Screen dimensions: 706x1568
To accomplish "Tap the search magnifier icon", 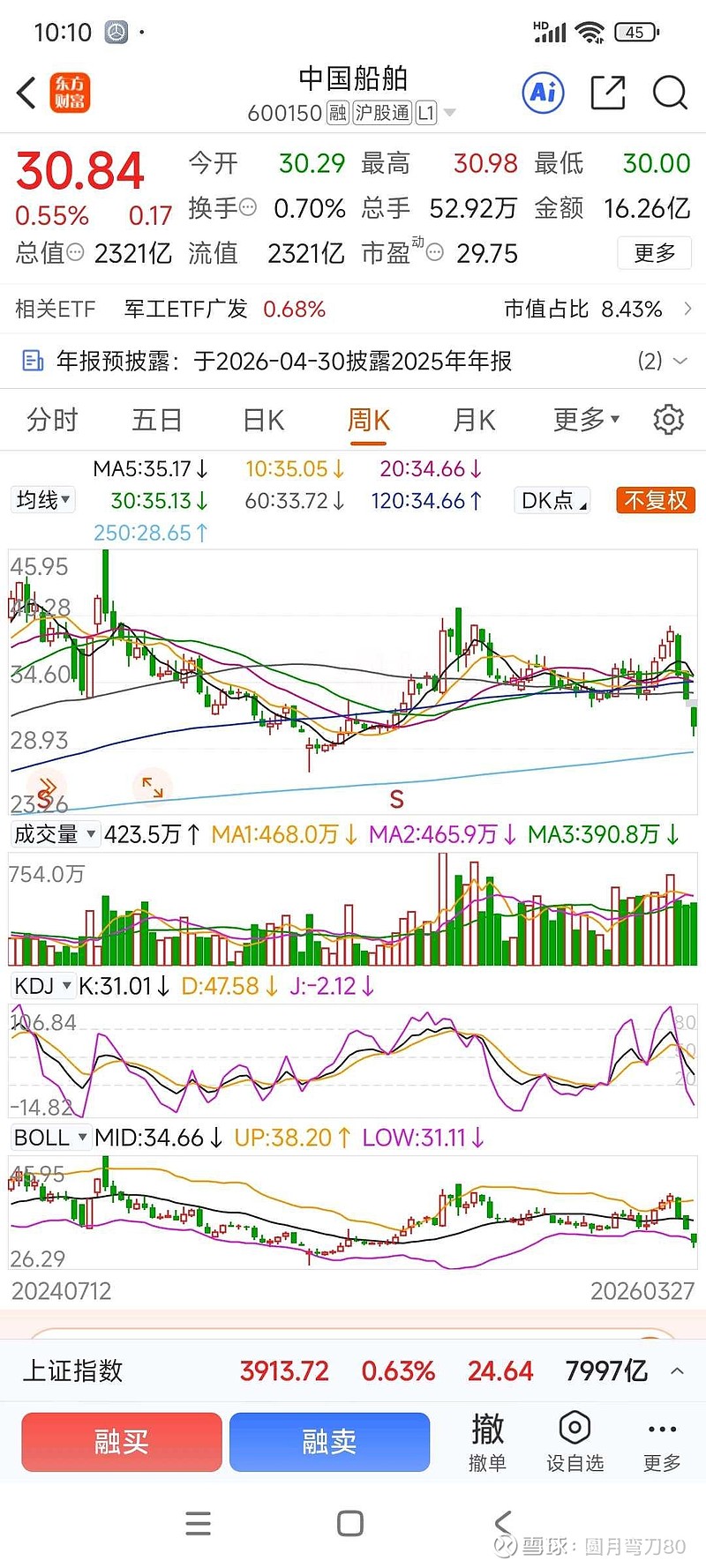I will coord(669,93).
